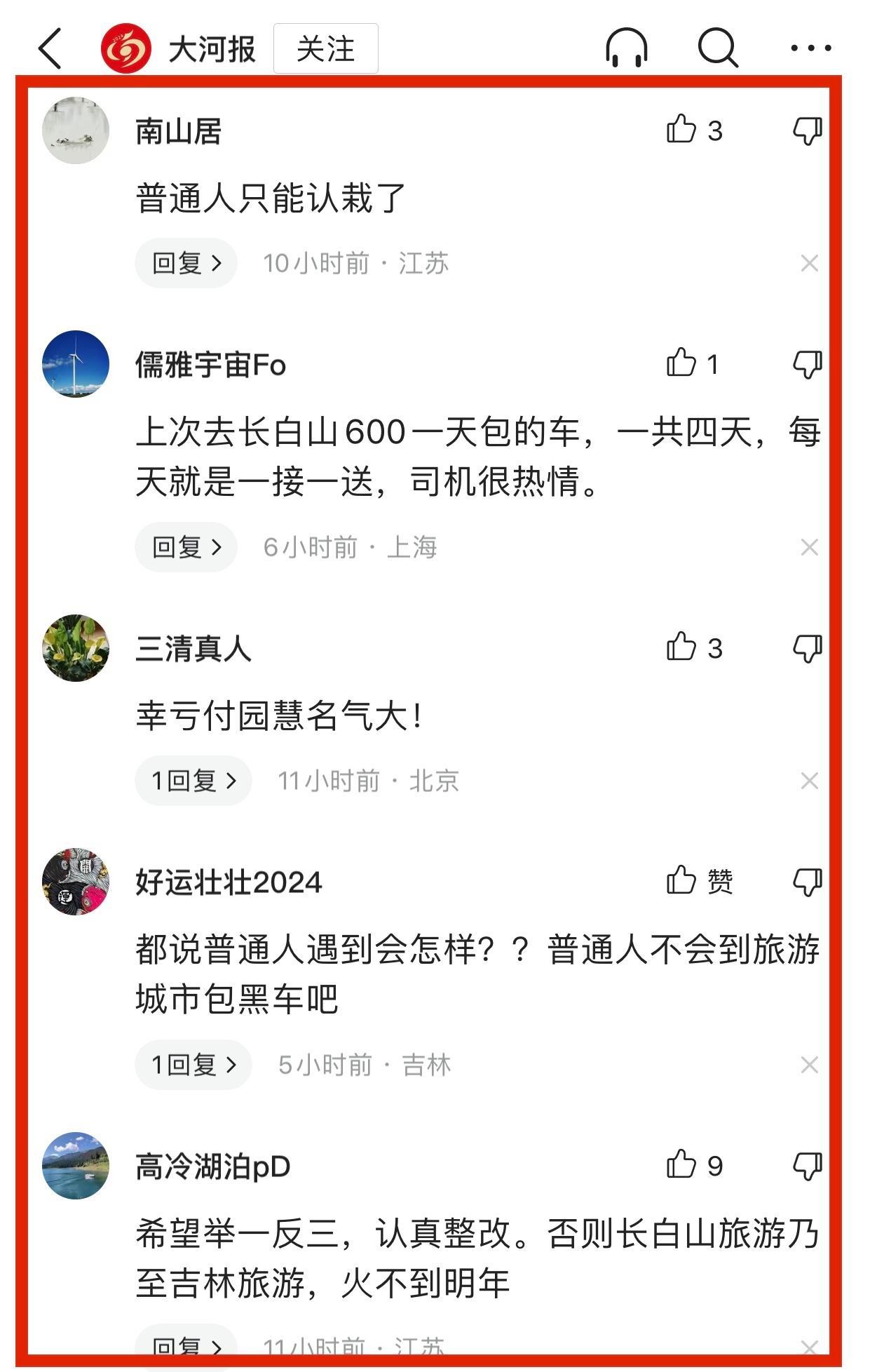This screenshot has width=870, height=1372.
Task: Go back with the top-left arrow
Action: (x=50, y=48)
